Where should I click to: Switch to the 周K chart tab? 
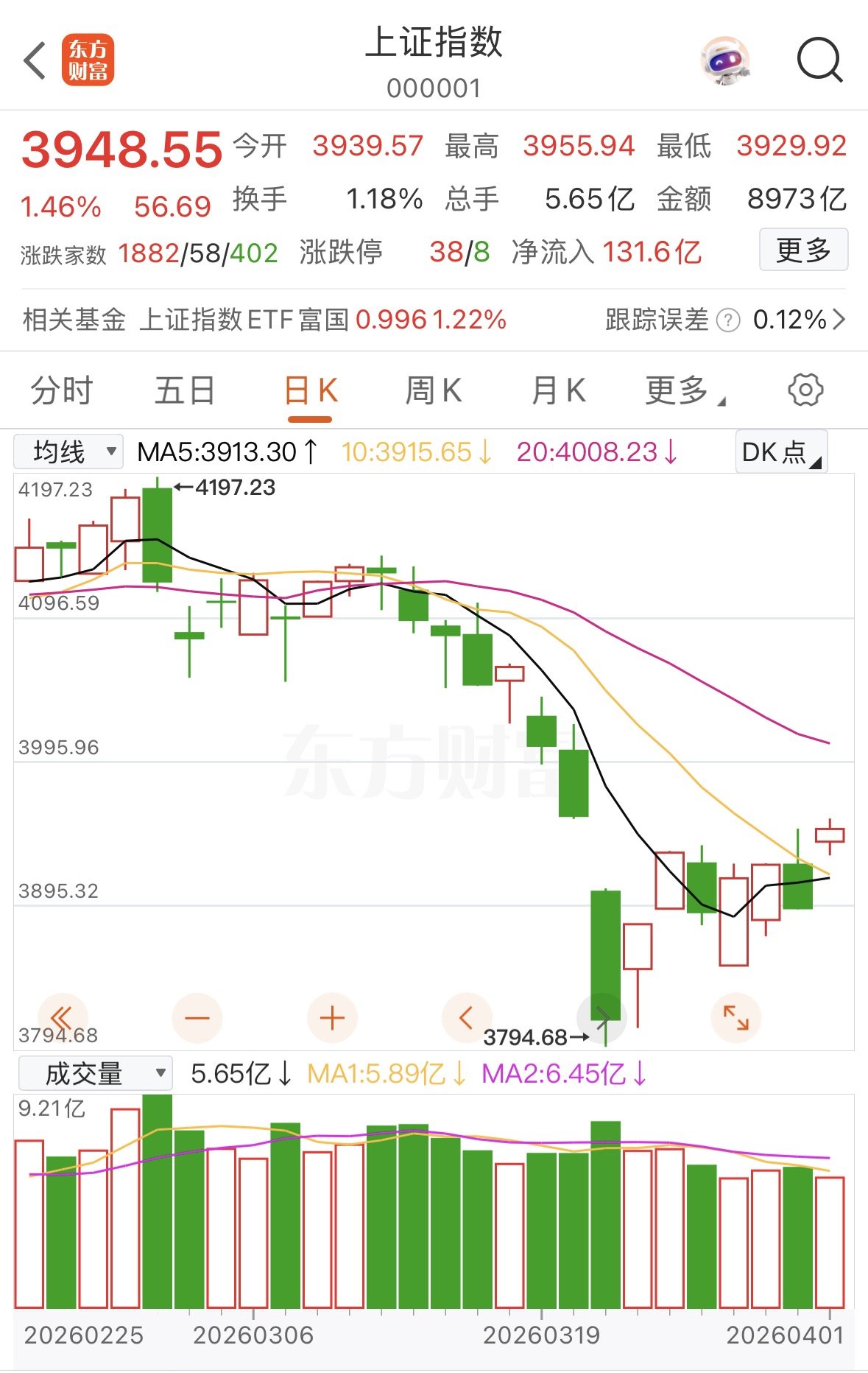point(434,390)
